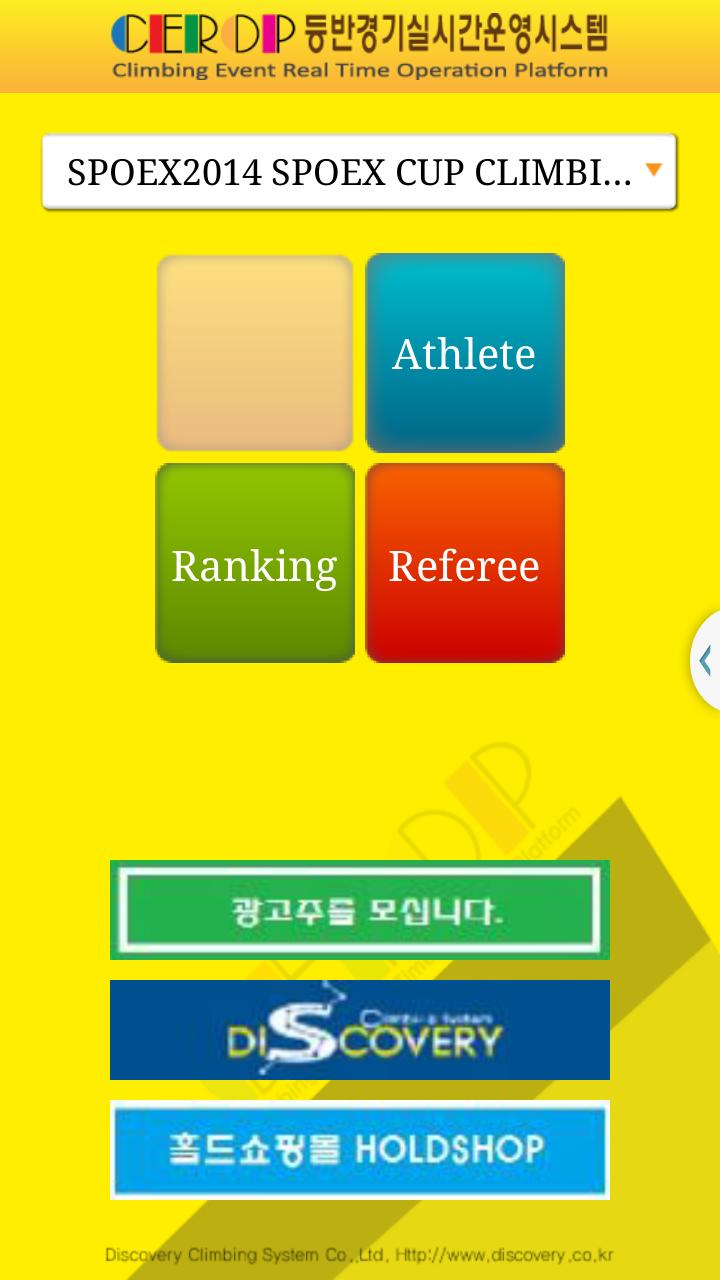
Task: Expand the side panel arrow handle
Action: click(x=706, y=661)
